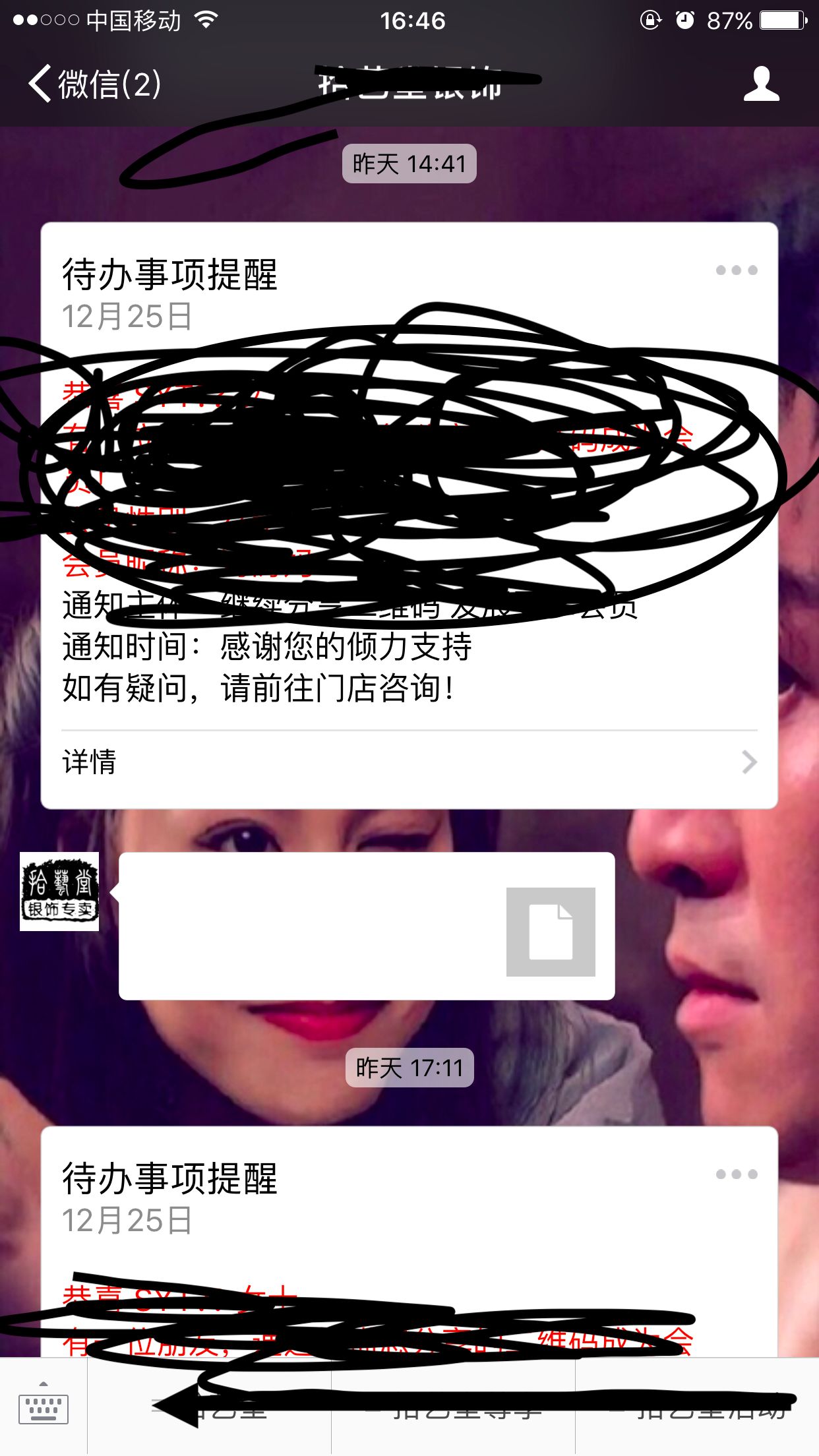Screen dimensions: 819x1456
Task: Open the rightmost bottom menu item
Action: [x=698, y=1409]
